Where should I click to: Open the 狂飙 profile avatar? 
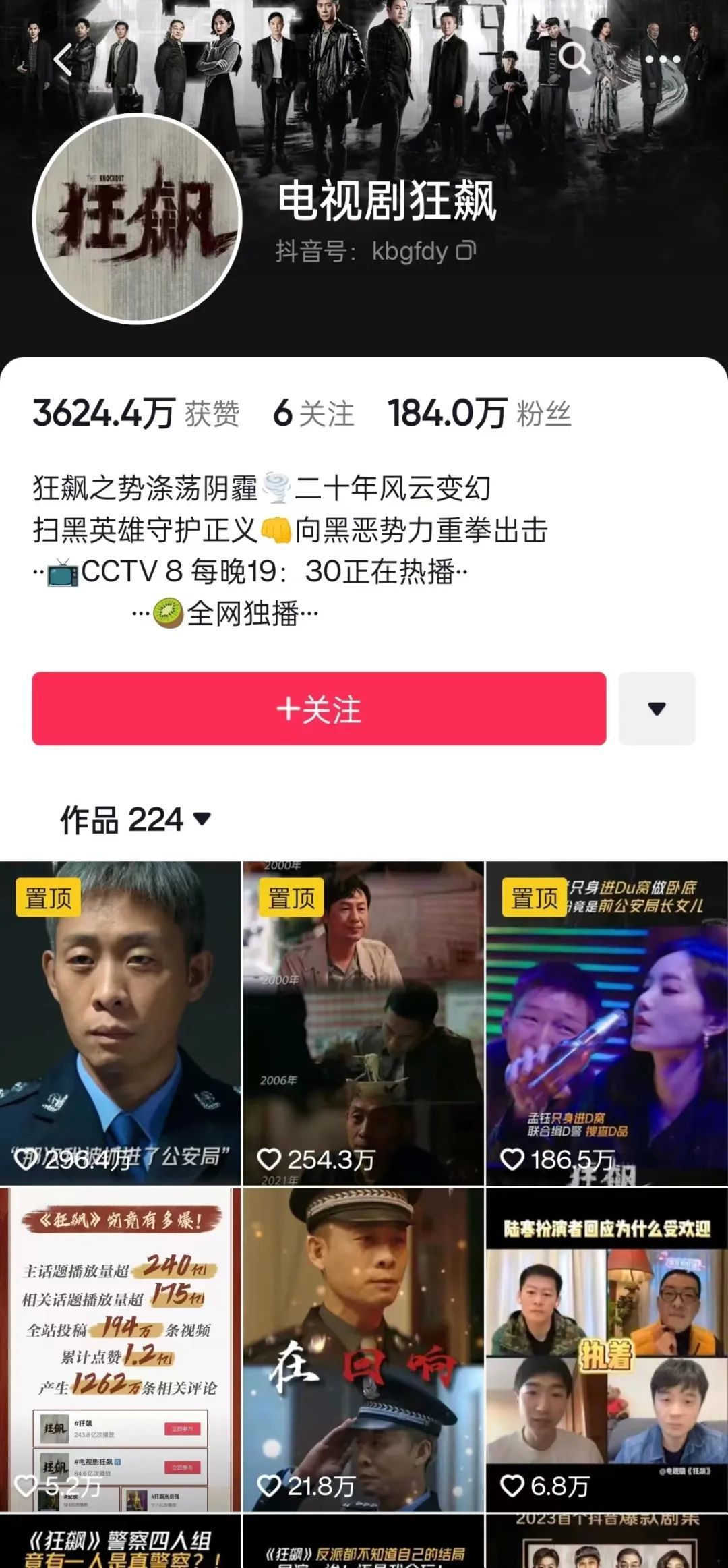pos(138,219)
